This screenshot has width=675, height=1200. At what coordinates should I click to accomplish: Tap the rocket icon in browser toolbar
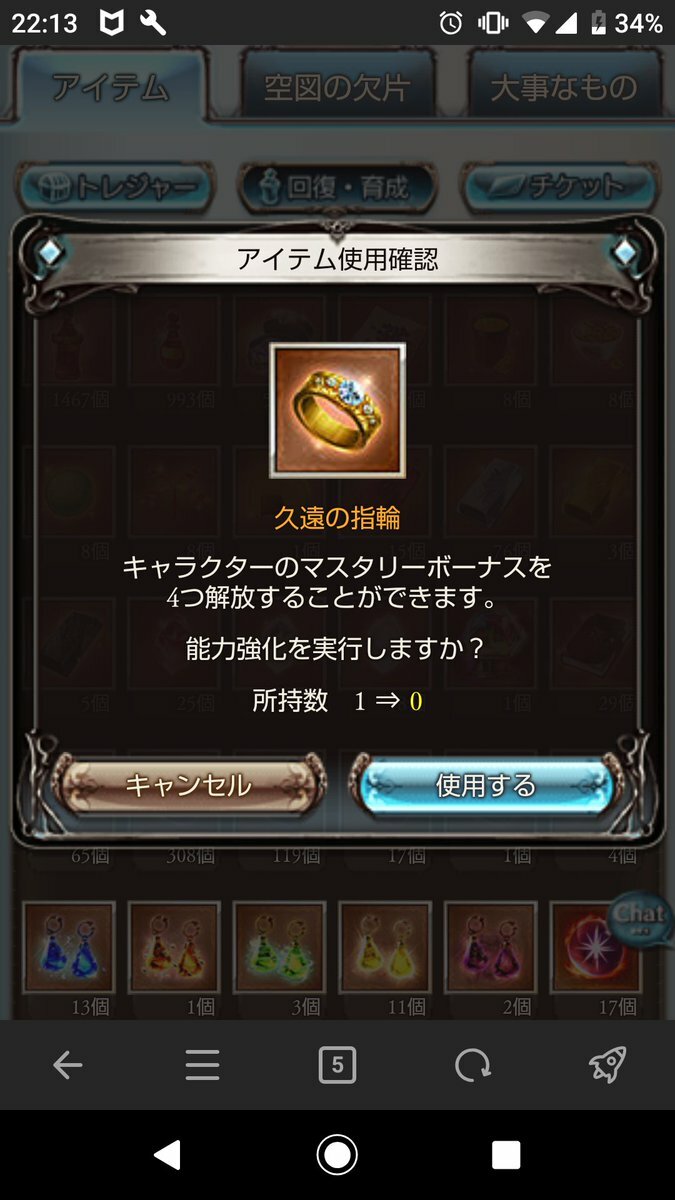[x=607, y=1066]
